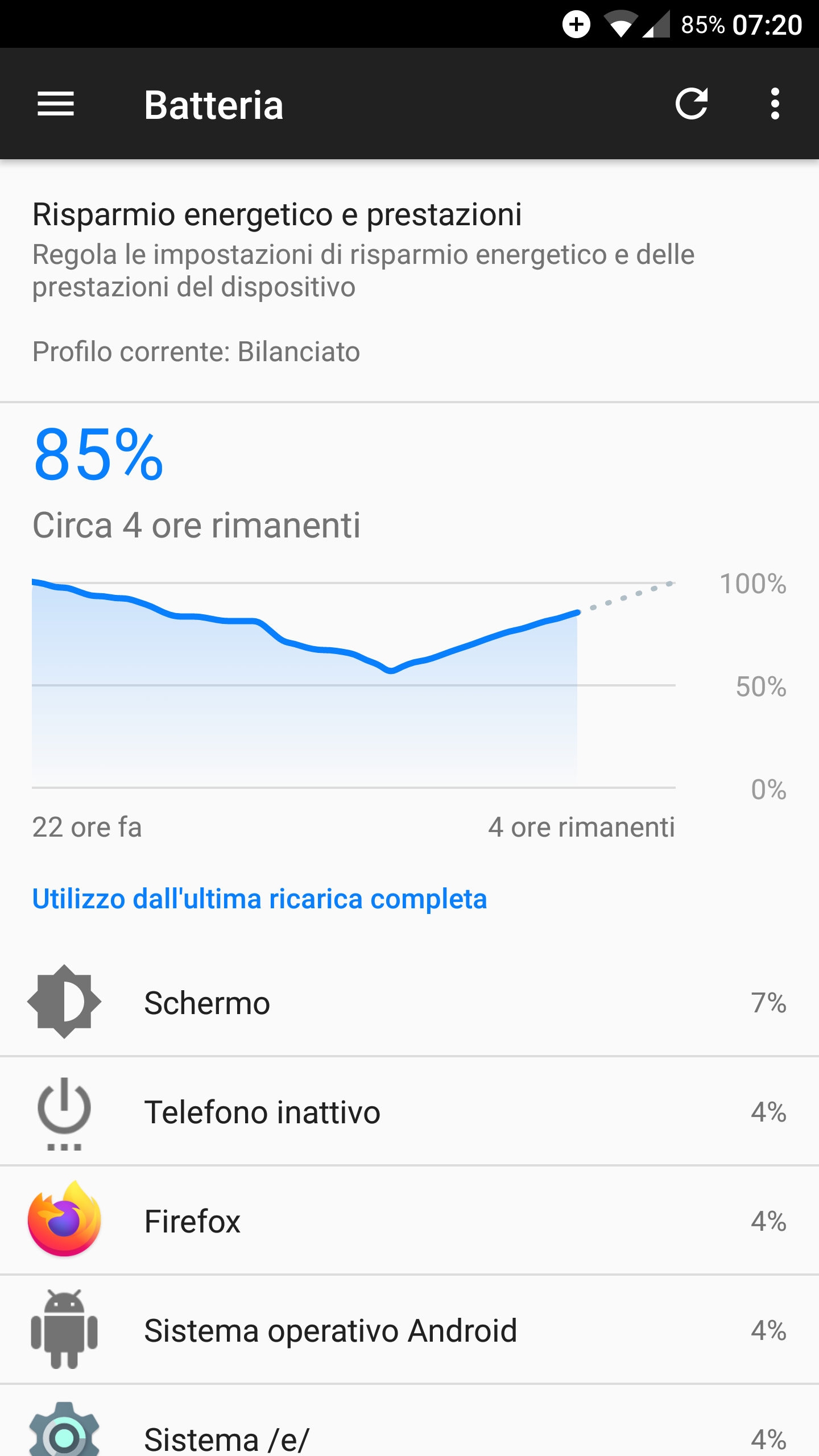Open Telefono inattivo usage details
819x1456 pixels.
point(409,1111)
